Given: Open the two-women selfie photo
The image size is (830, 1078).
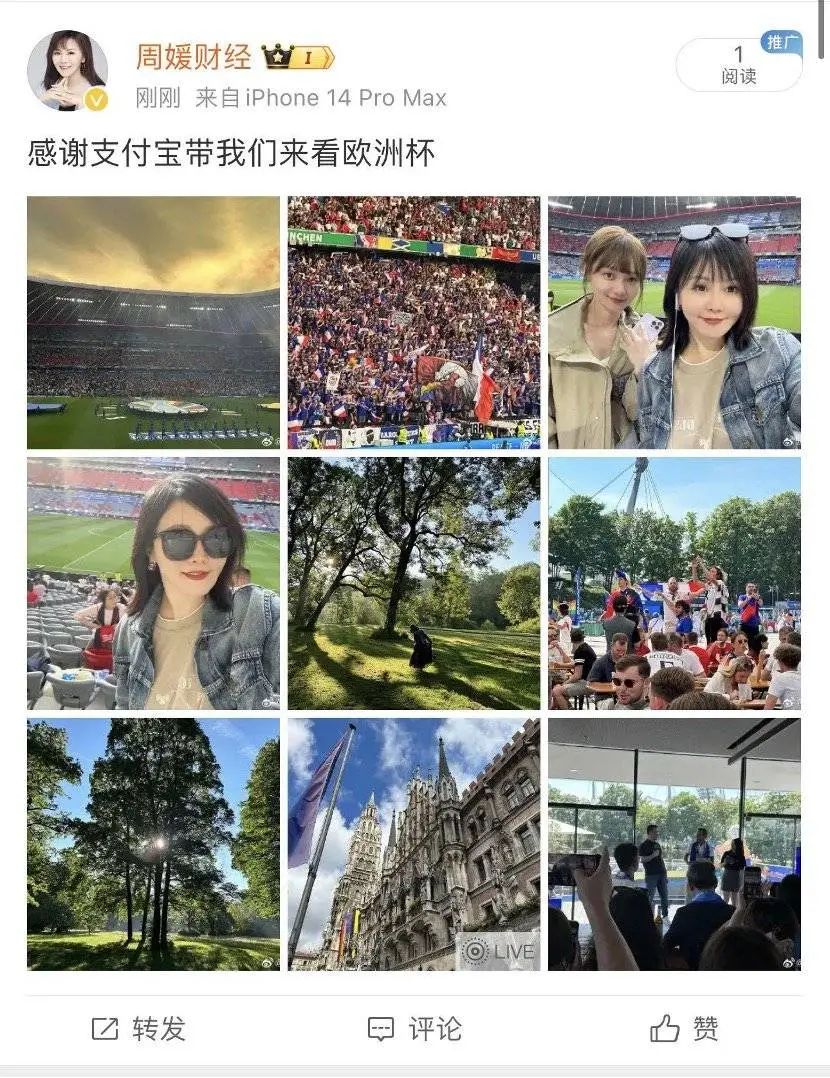Looking at the screenshot, I should (674, 322).
